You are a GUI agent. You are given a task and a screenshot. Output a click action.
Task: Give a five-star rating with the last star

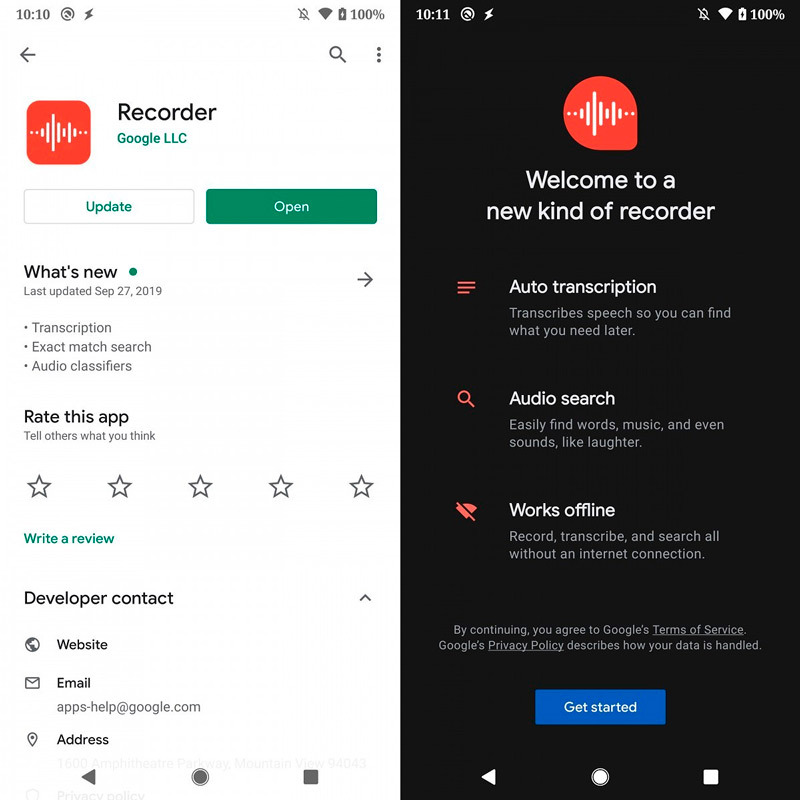coord(361,487)
